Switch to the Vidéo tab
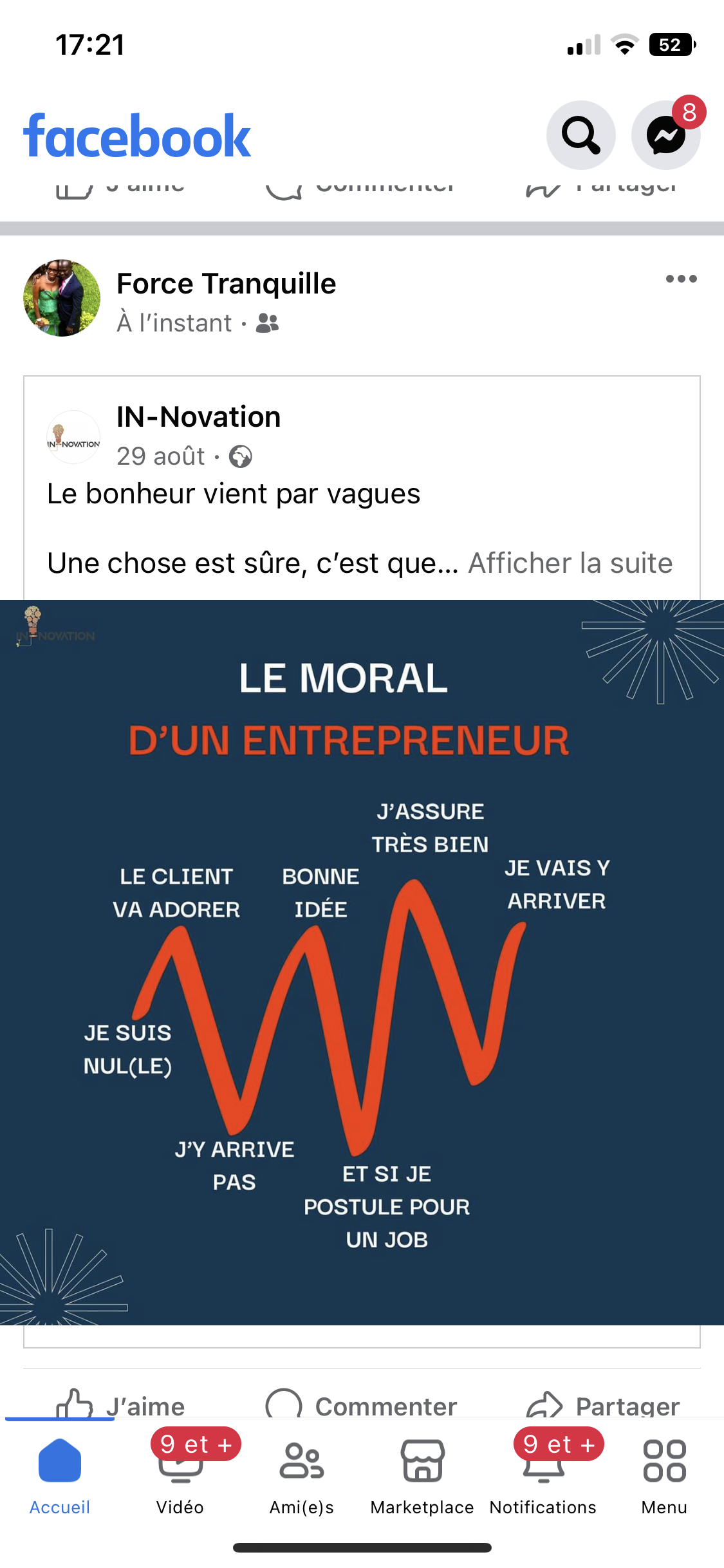The image size is (724, 1568). [180, 1475]
